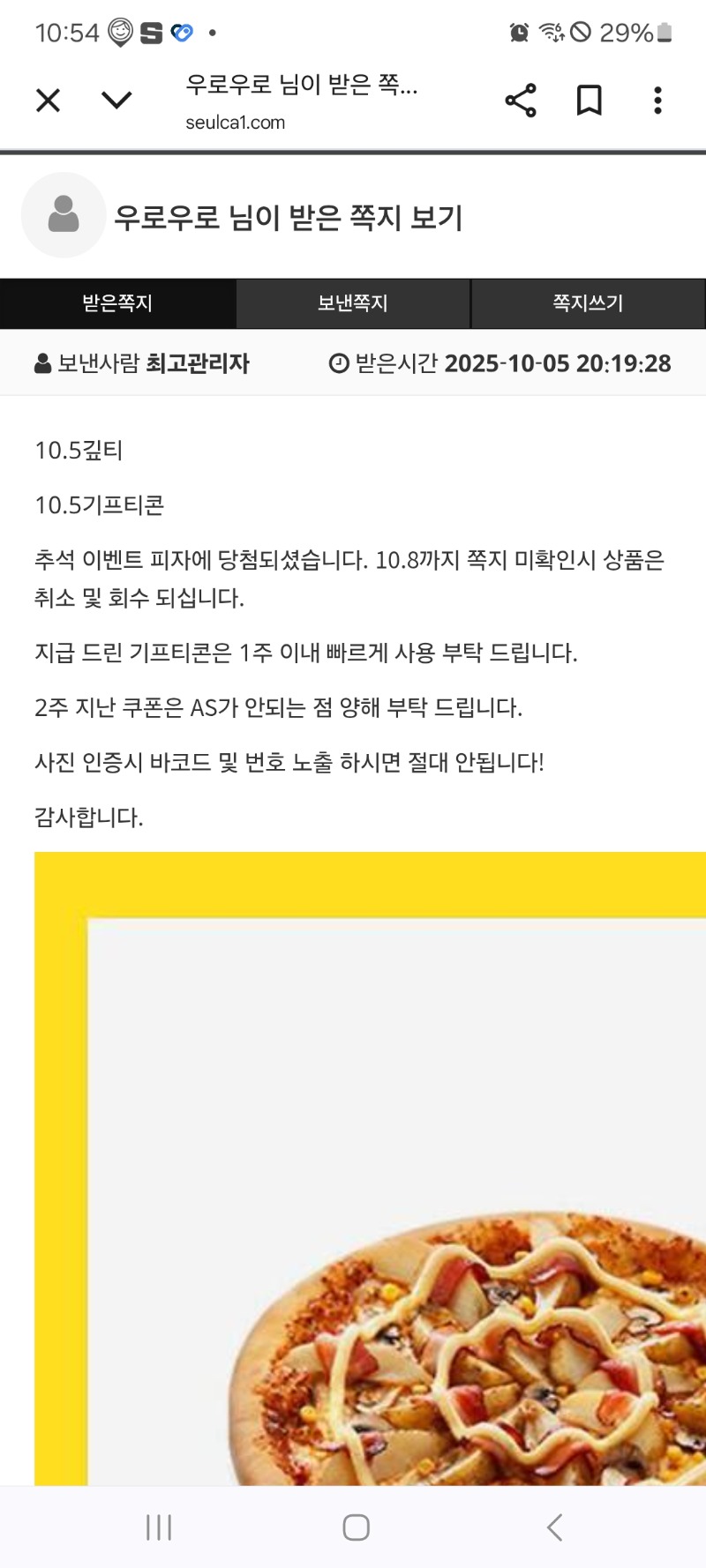Go back with system back button
The image size is (706, 1568).
click(554, 1527)
